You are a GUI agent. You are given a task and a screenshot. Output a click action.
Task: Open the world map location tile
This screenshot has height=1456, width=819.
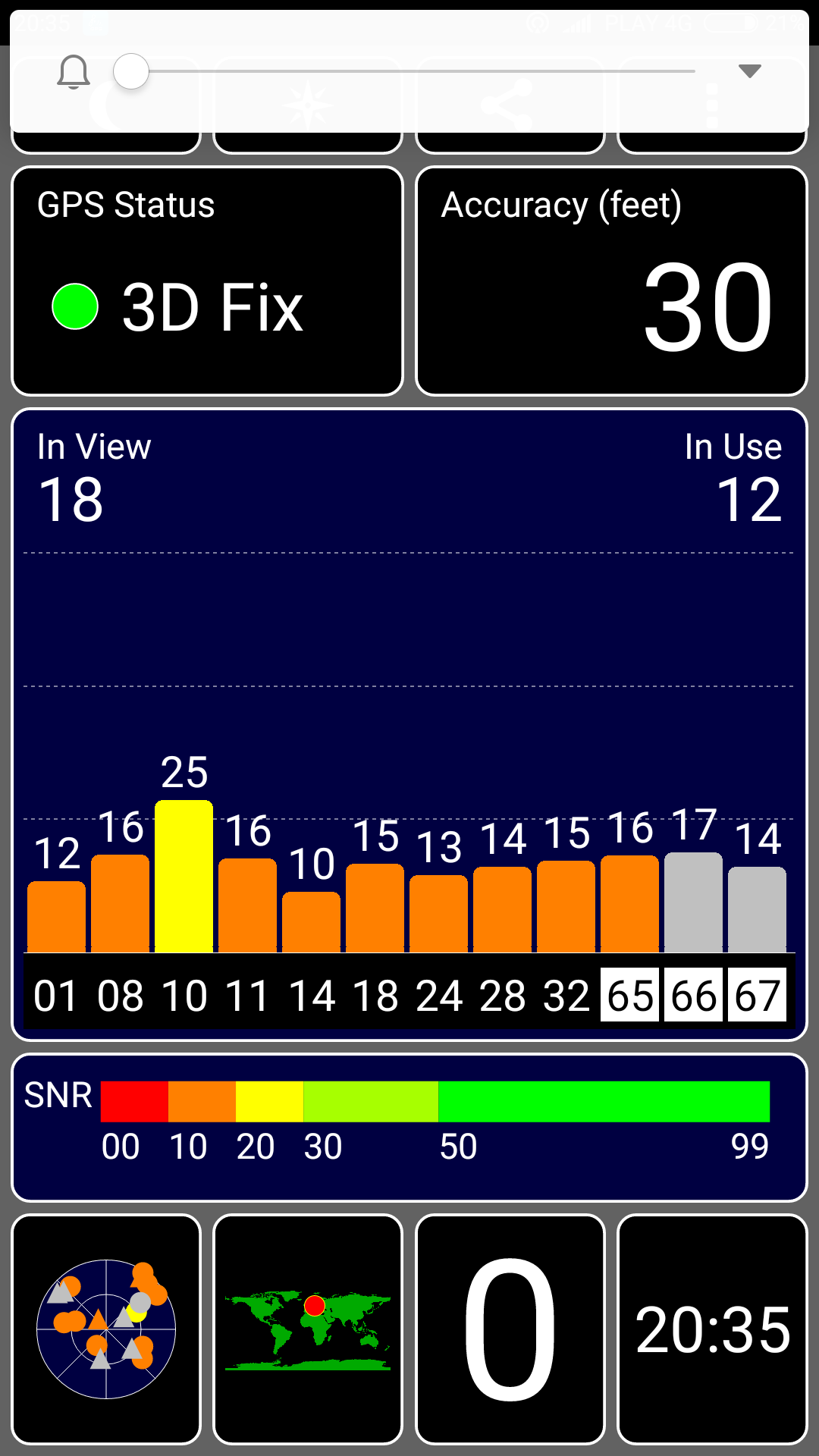pyautogui.click(x=308, y=1329)
